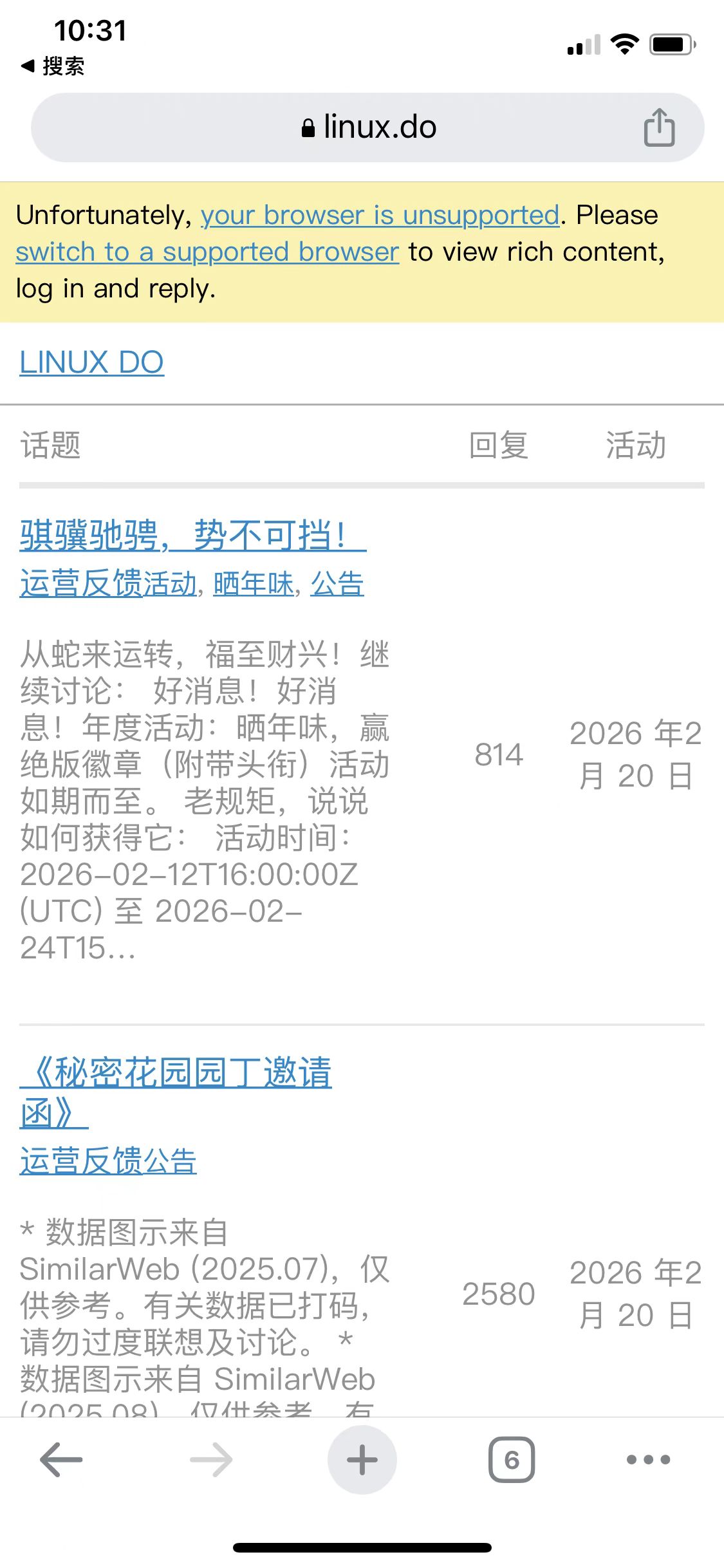Open a new tab with plus button

[362, 1460]
